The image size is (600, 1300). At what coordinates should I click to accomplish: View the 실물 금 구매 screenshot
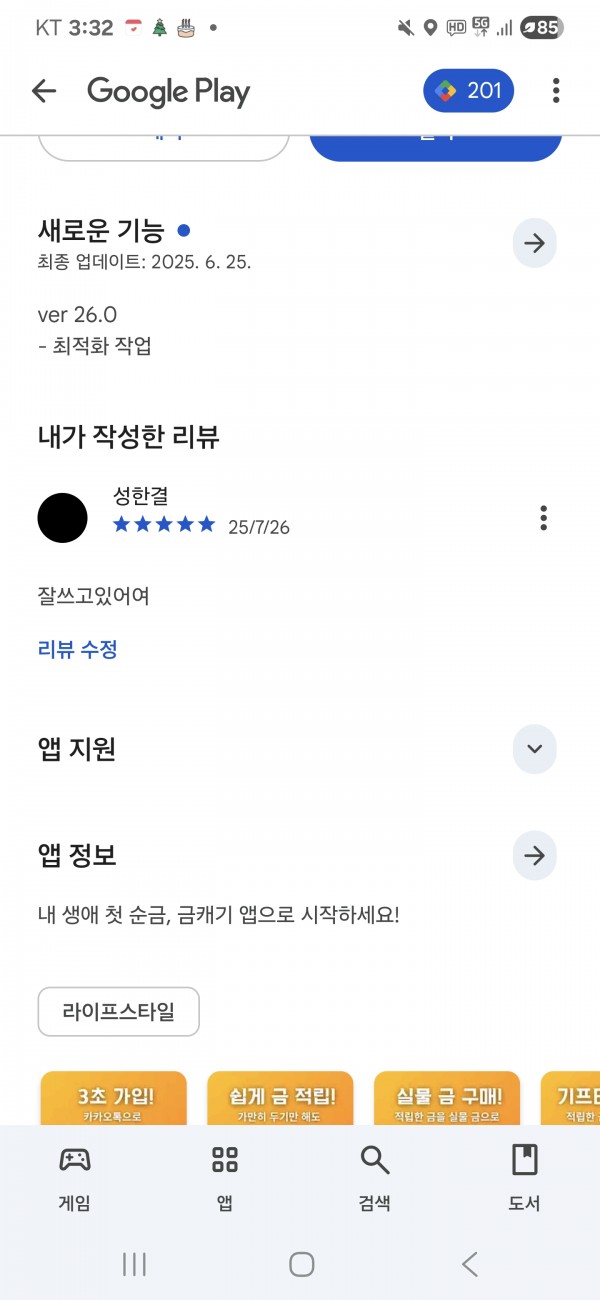click(x=447, y=1098)
